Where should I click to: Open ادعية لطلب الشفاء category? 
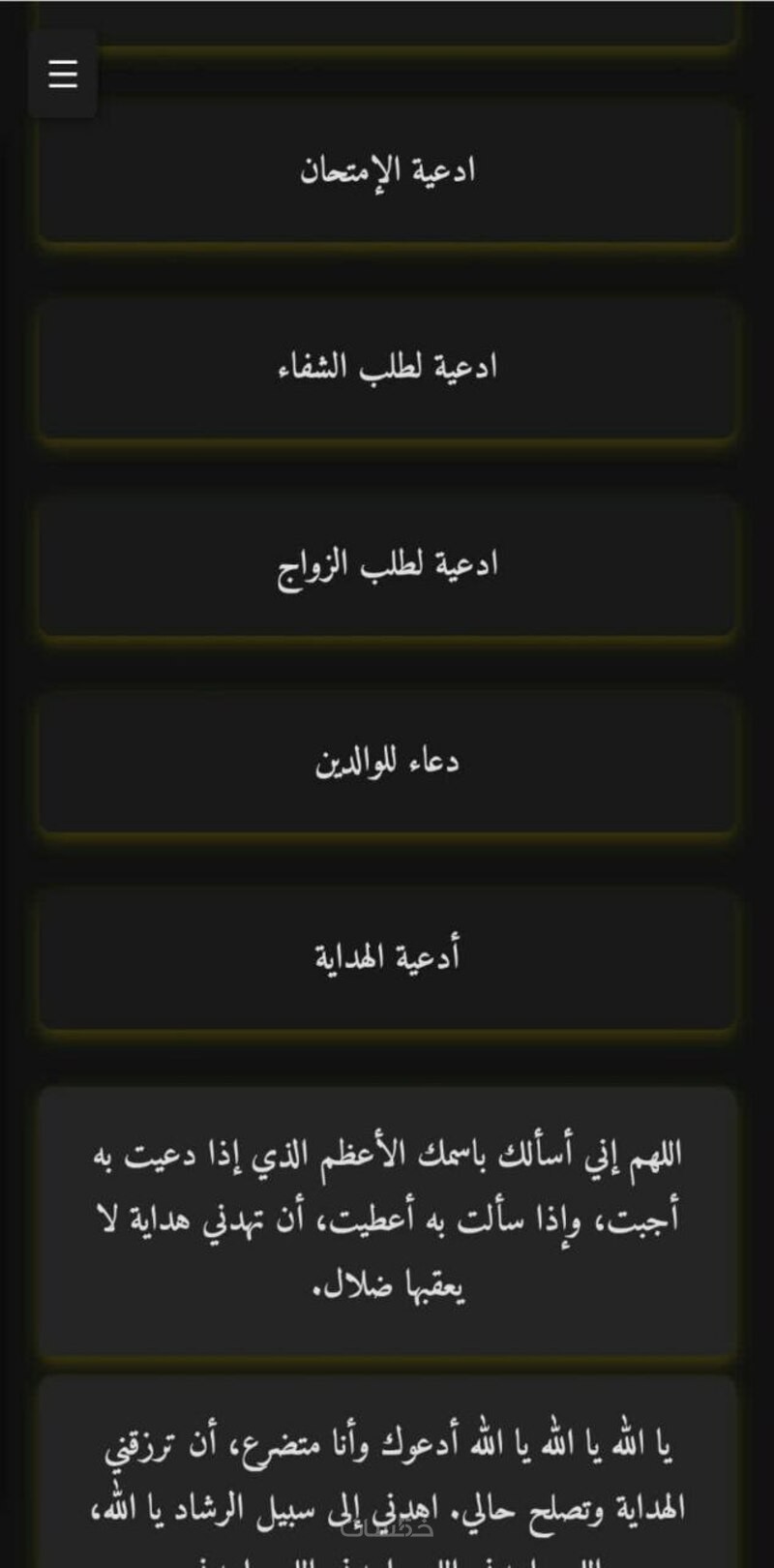[387, 368]
